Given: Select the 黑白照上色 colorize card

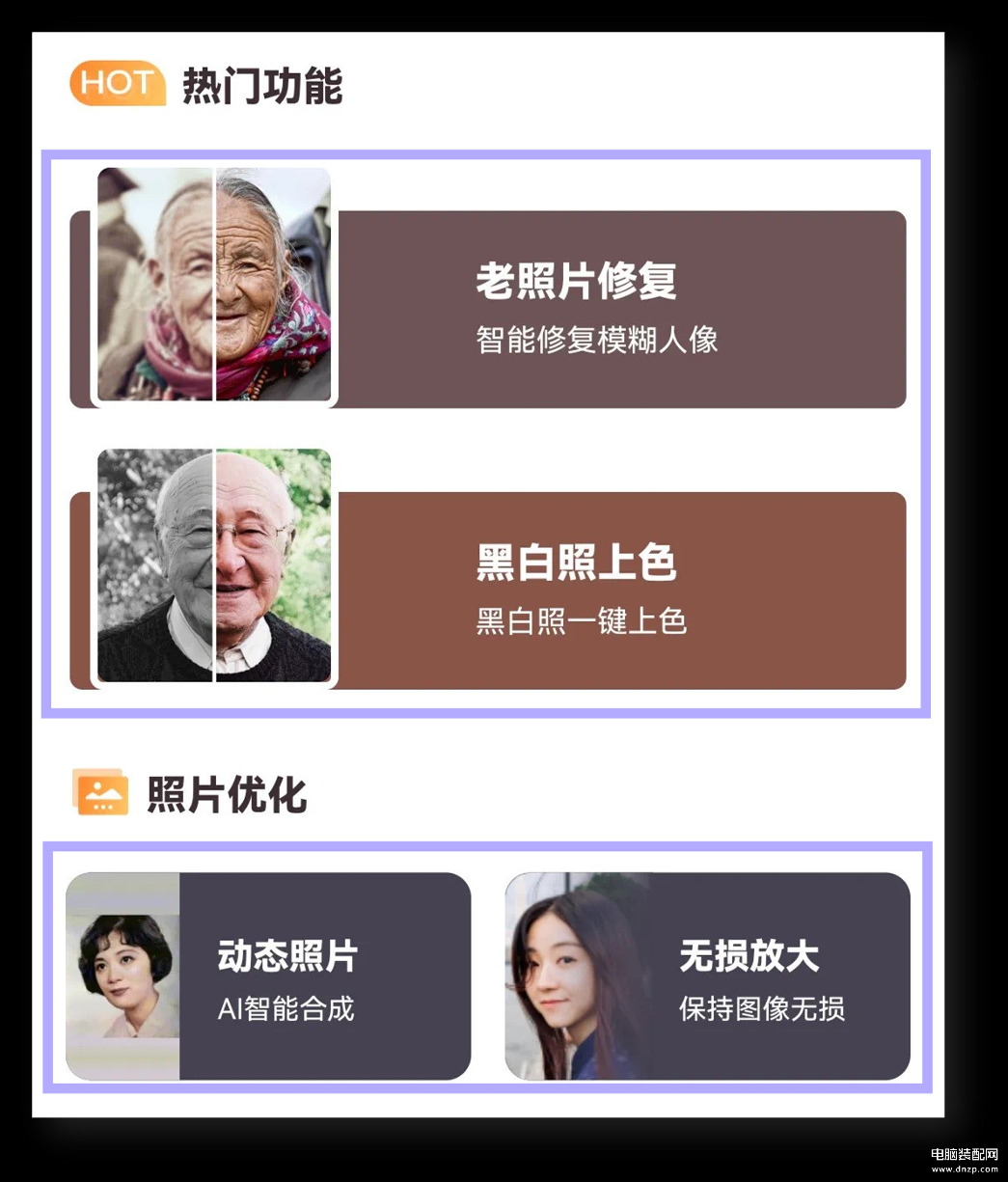Looking at the screenshot, I should tap(576, 591).
